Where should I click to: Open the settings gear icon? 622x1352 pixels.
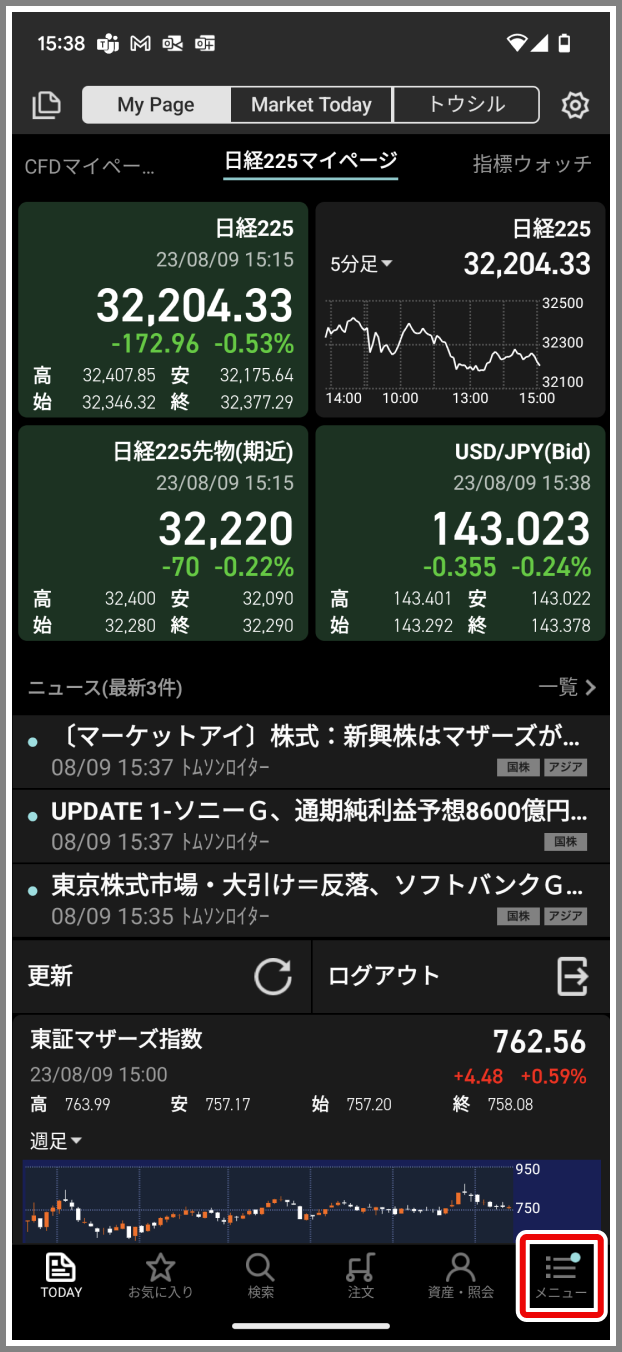coord(574,105)
